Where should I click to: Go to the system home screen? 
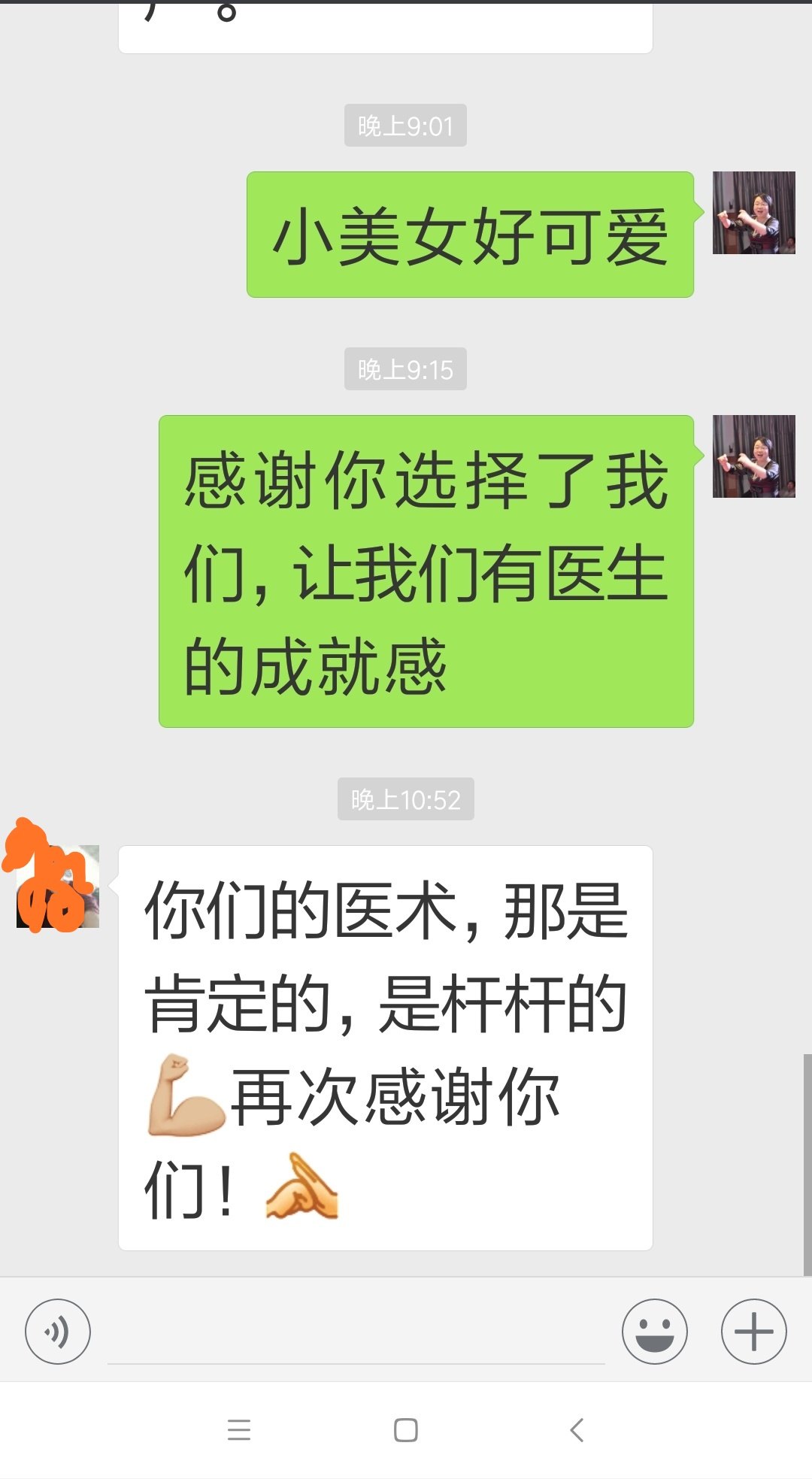point(406,1430)
